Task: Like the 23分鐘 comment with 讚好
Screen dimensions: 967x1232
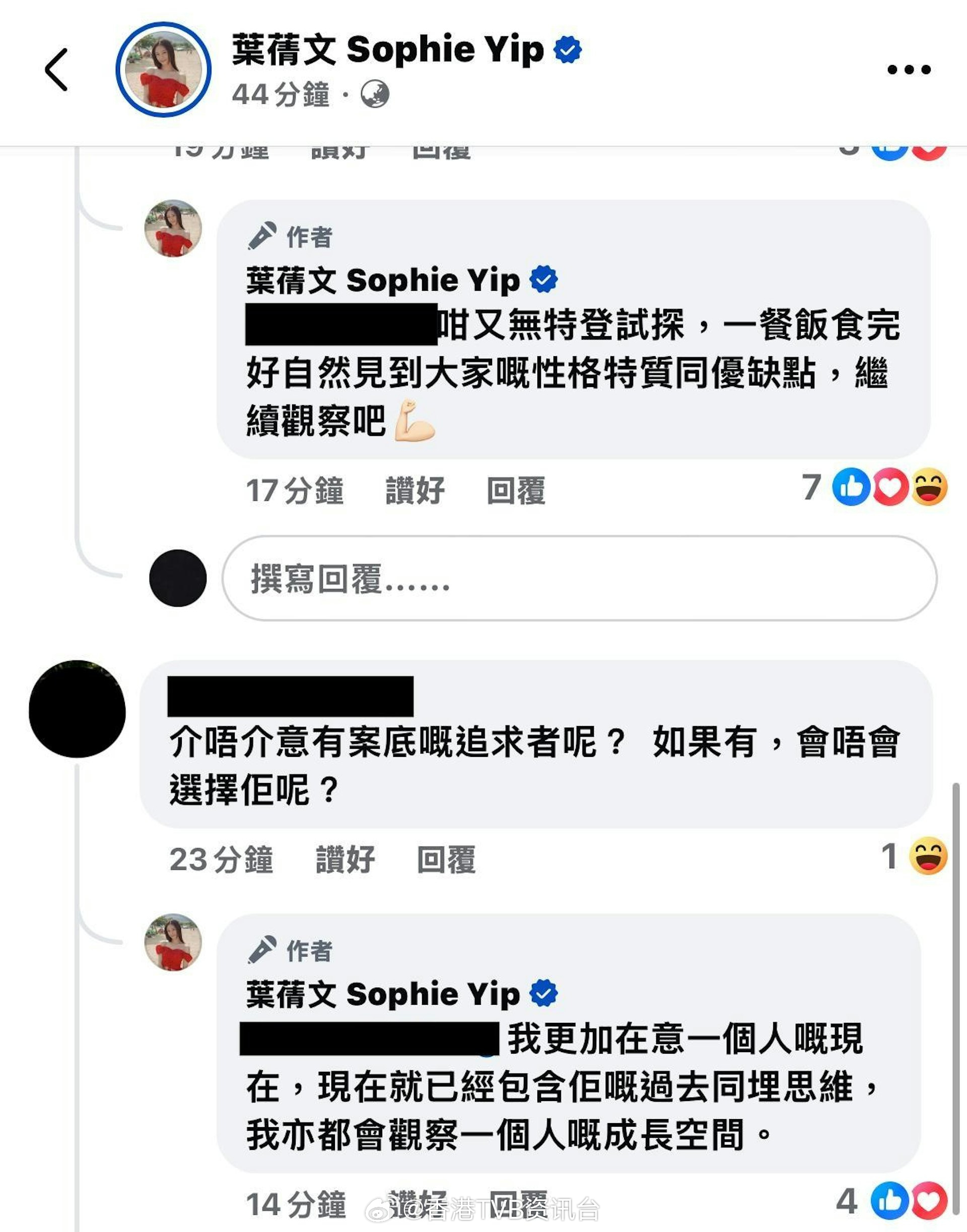Action: (x=346, y=859)
